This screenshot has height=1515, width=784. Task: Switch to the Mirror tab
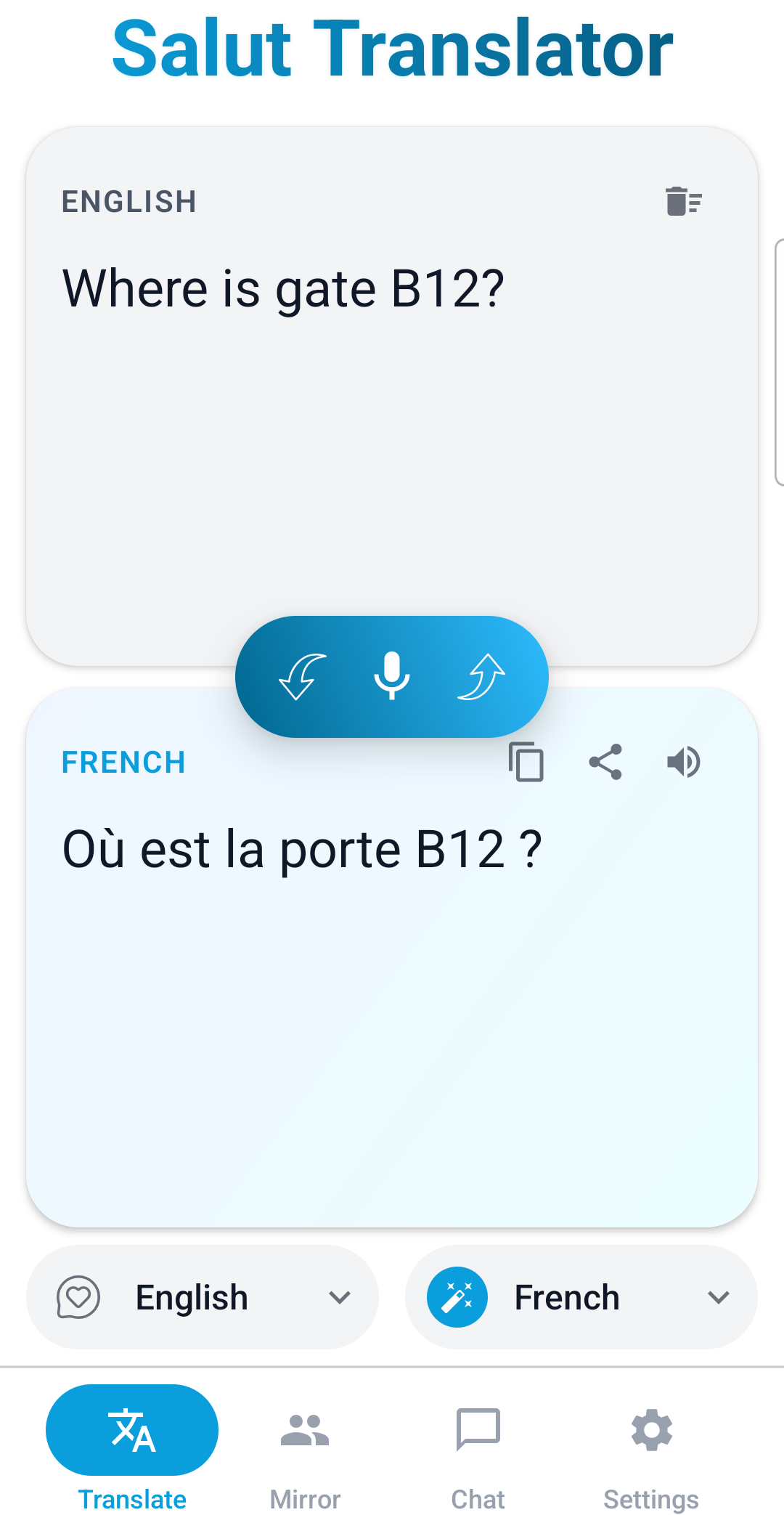304,1445
